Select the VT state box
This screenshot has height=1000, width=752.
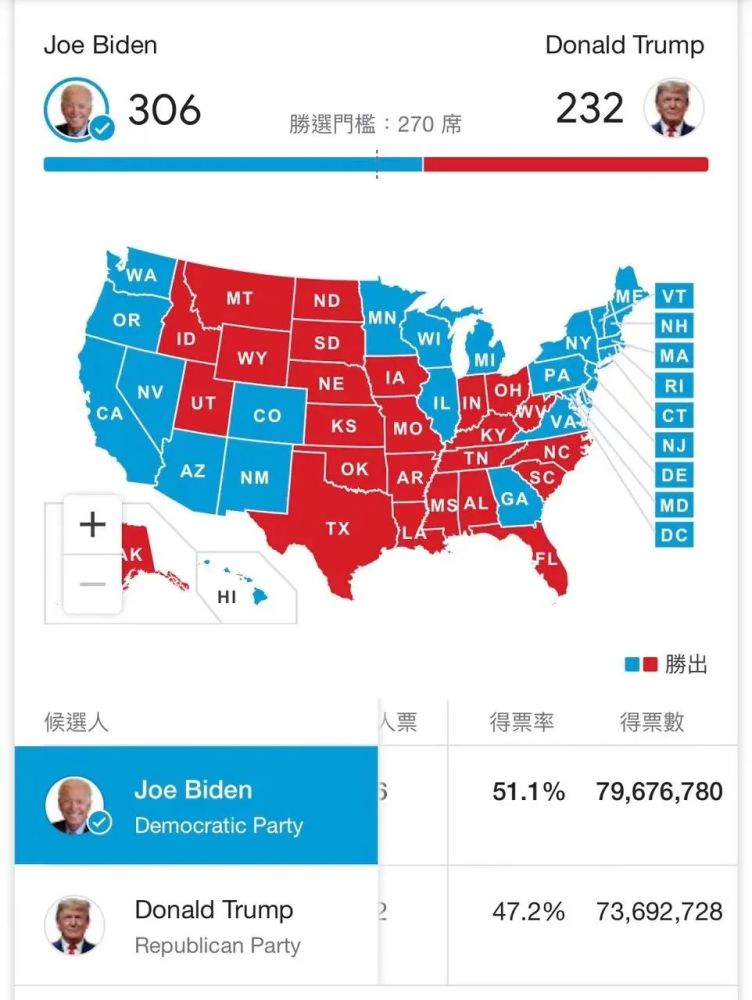pyautogui.click(x=674, y=297)
